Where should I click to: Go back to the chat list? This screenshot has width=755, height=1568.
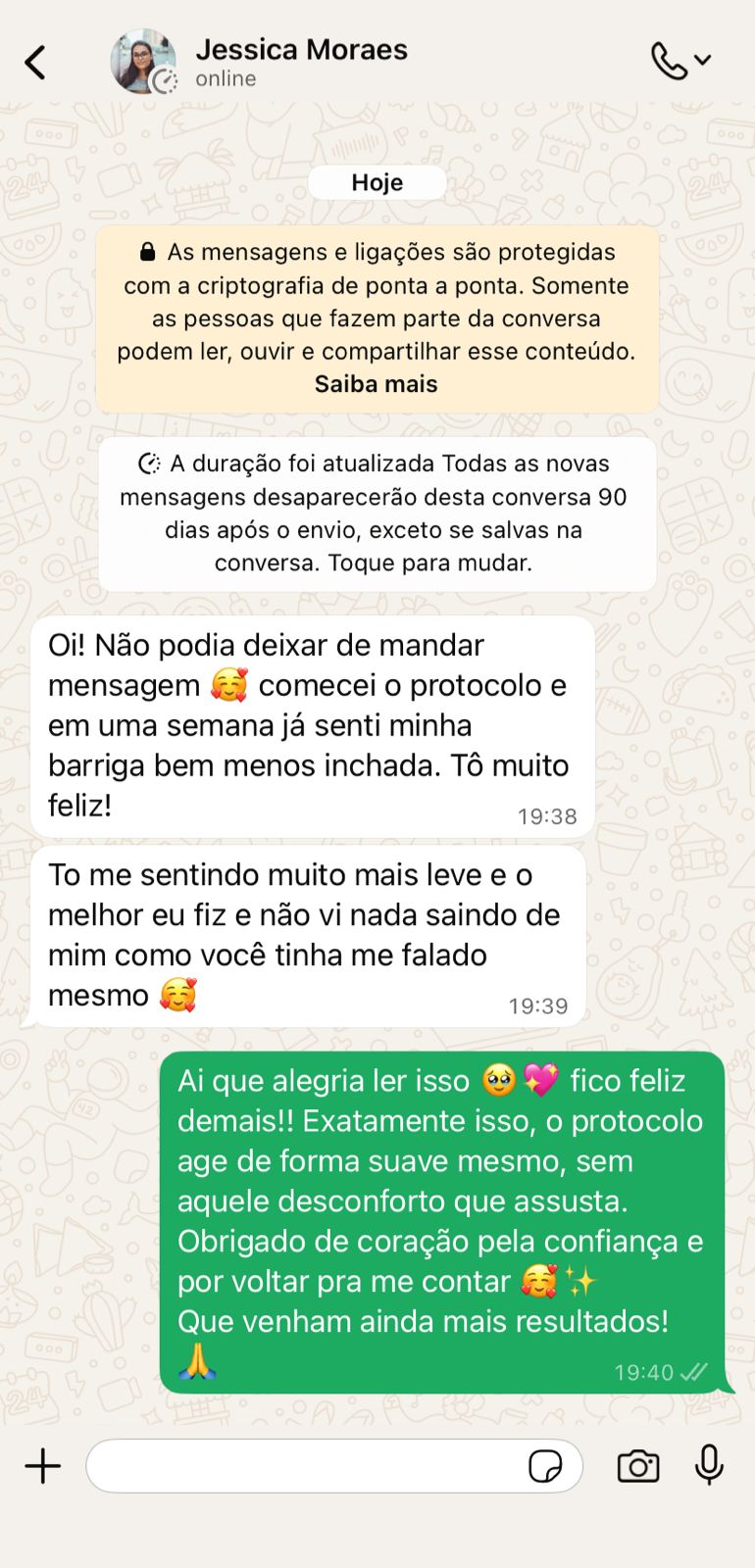[35, 63]
